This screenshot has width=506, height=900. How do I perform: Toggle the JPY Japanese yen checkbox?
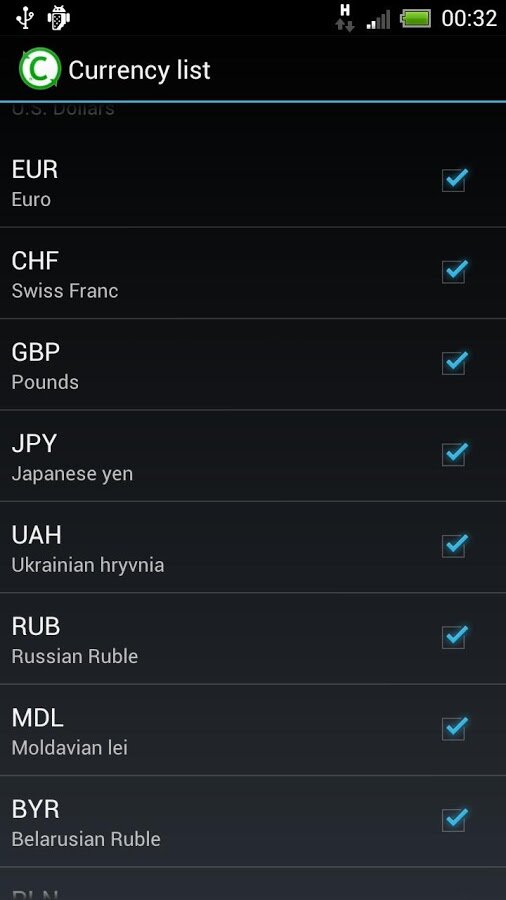(x=454, y=454)
